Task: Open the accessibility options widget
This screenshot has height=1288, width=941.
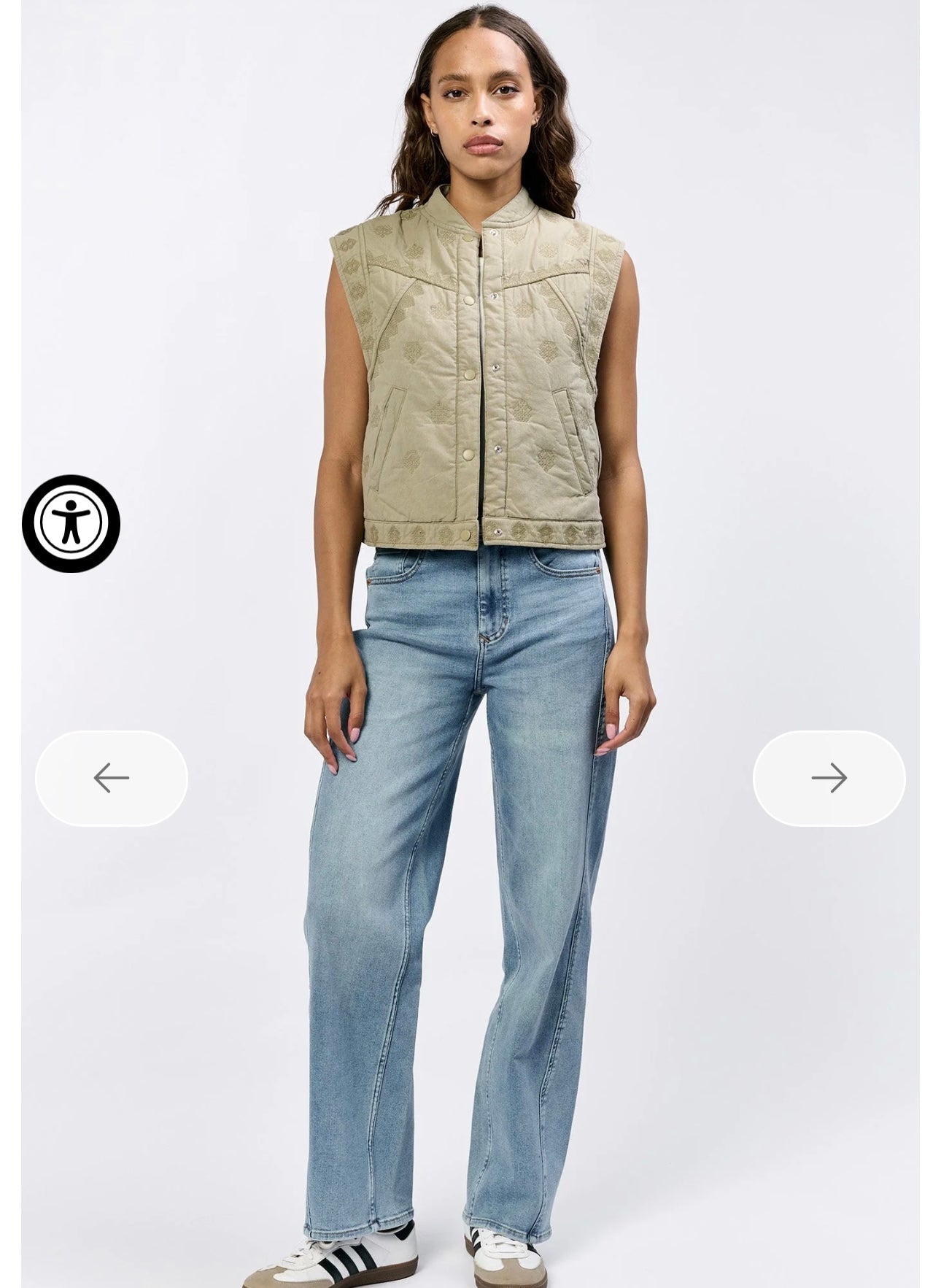Action: tap(71, 523)
